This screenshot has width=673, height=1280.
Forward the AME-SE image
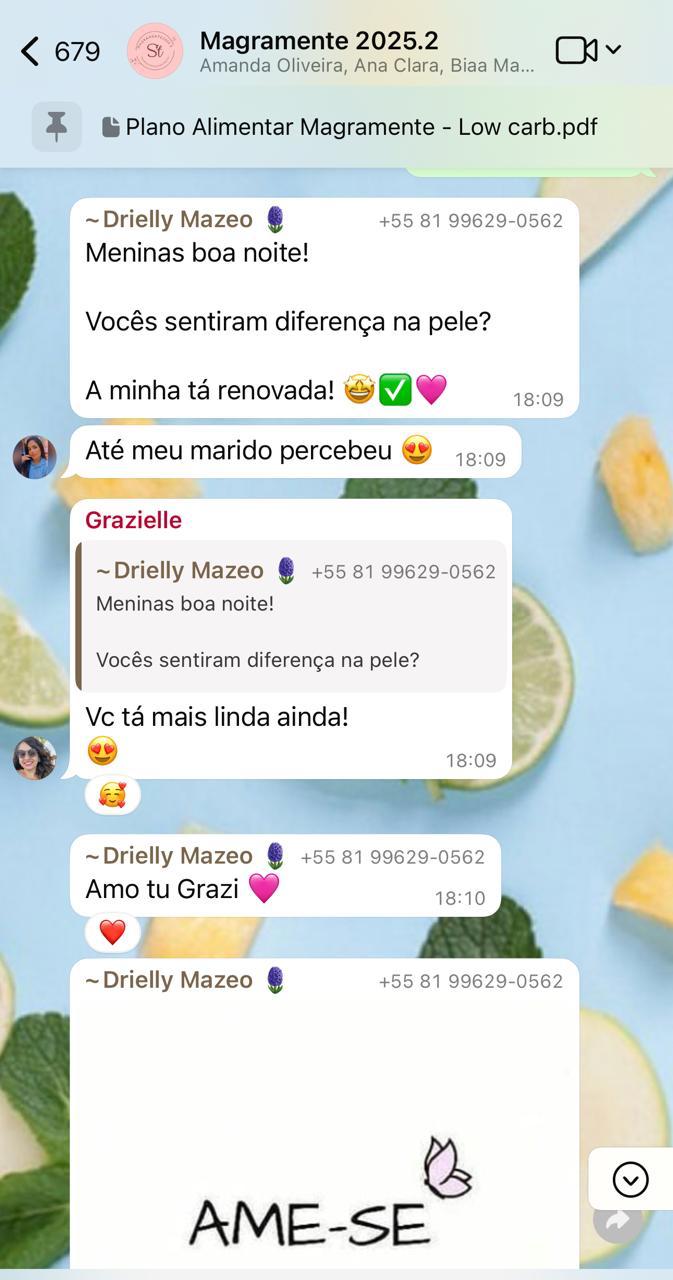[617, 1220]
